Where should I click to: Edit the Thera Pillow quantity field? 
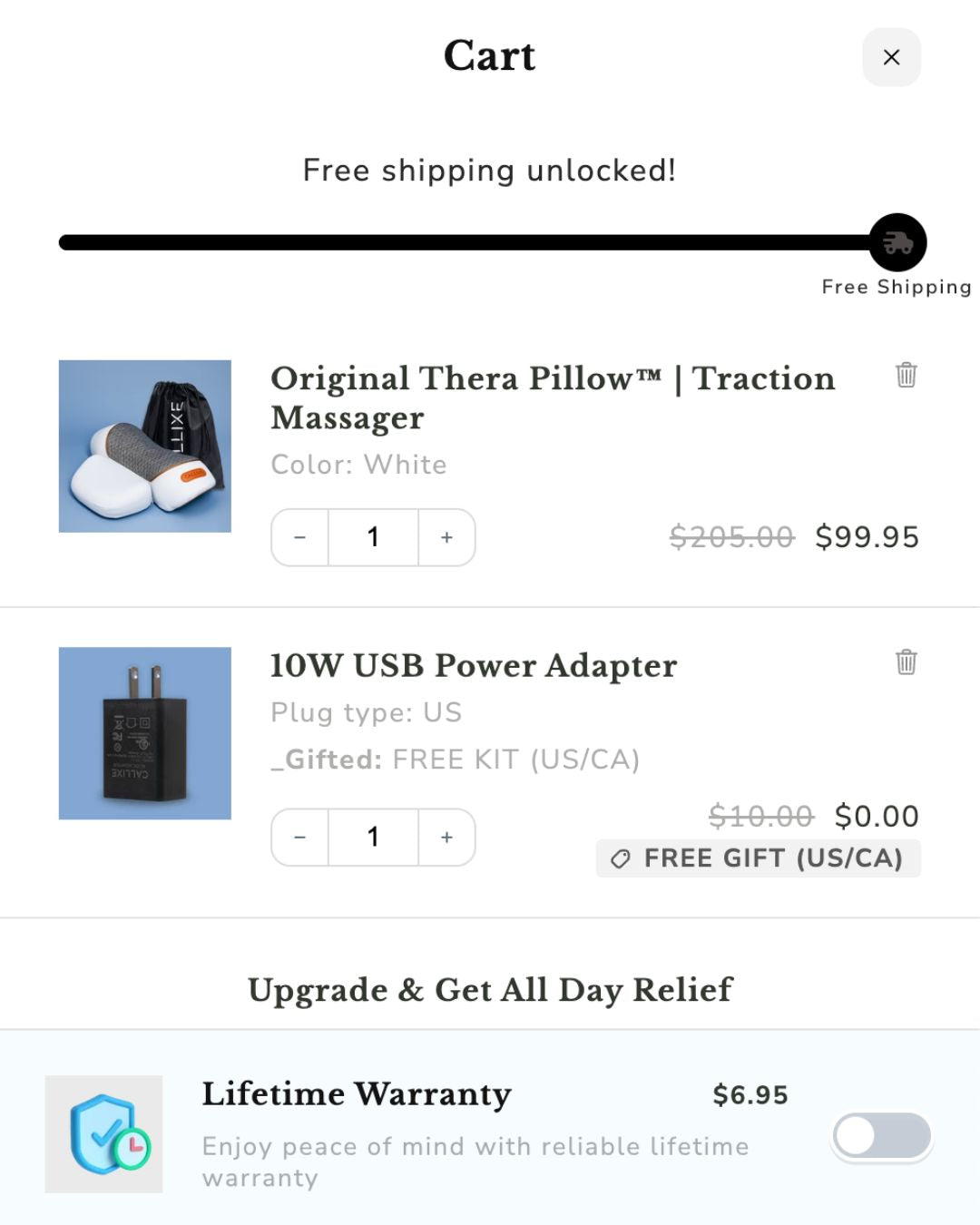coord(373,537)
